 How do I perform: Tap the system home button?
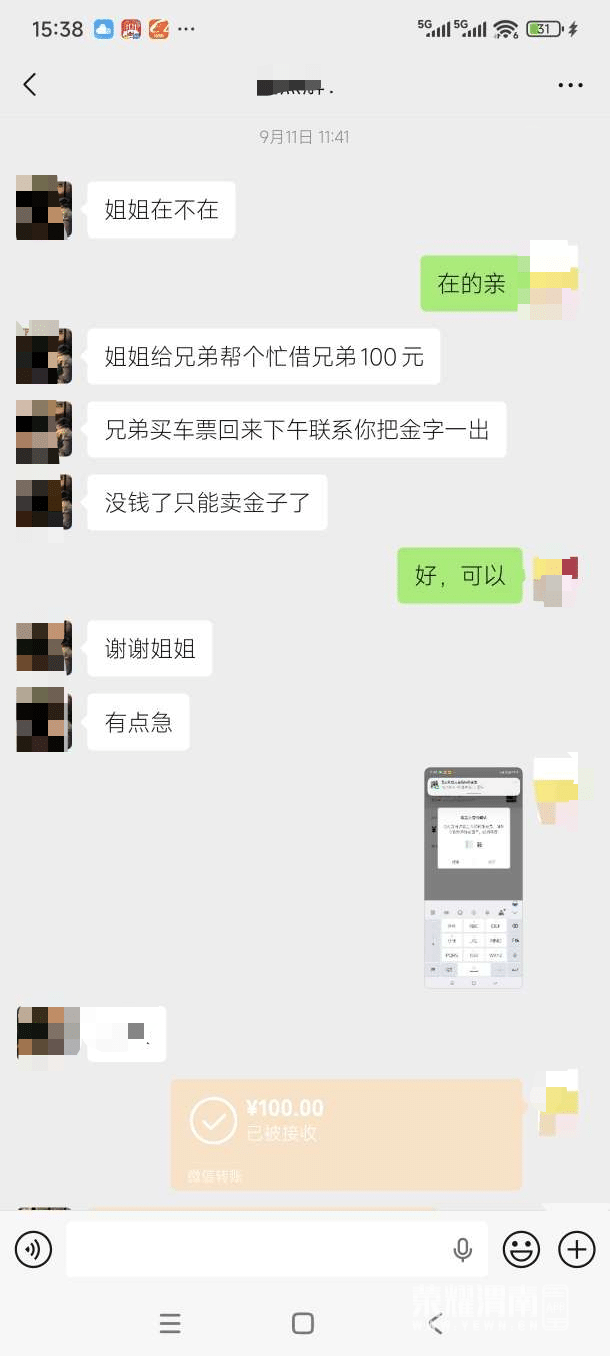[303, 1324]
